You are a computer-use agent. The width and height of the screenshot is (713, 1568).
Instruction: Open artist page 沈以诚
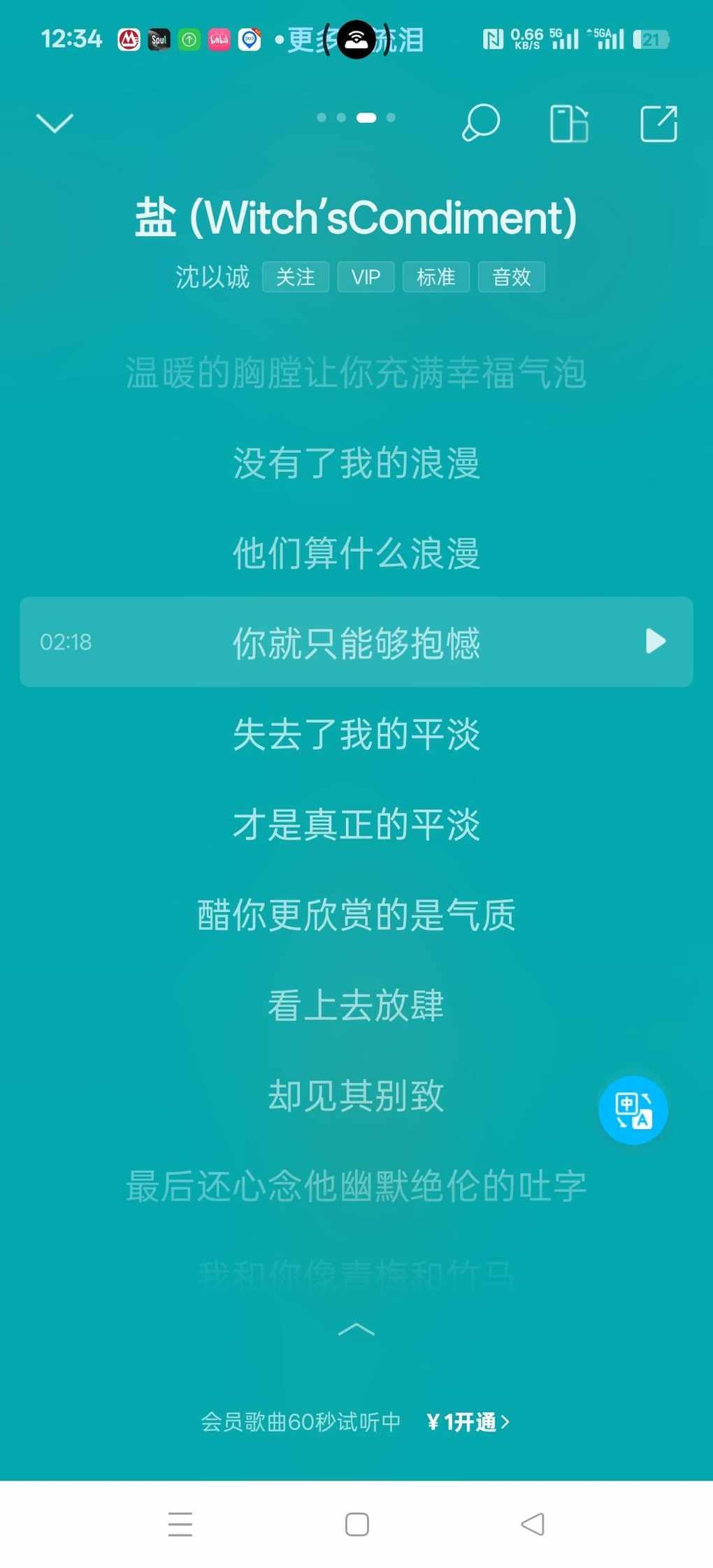tap(213, 277)
